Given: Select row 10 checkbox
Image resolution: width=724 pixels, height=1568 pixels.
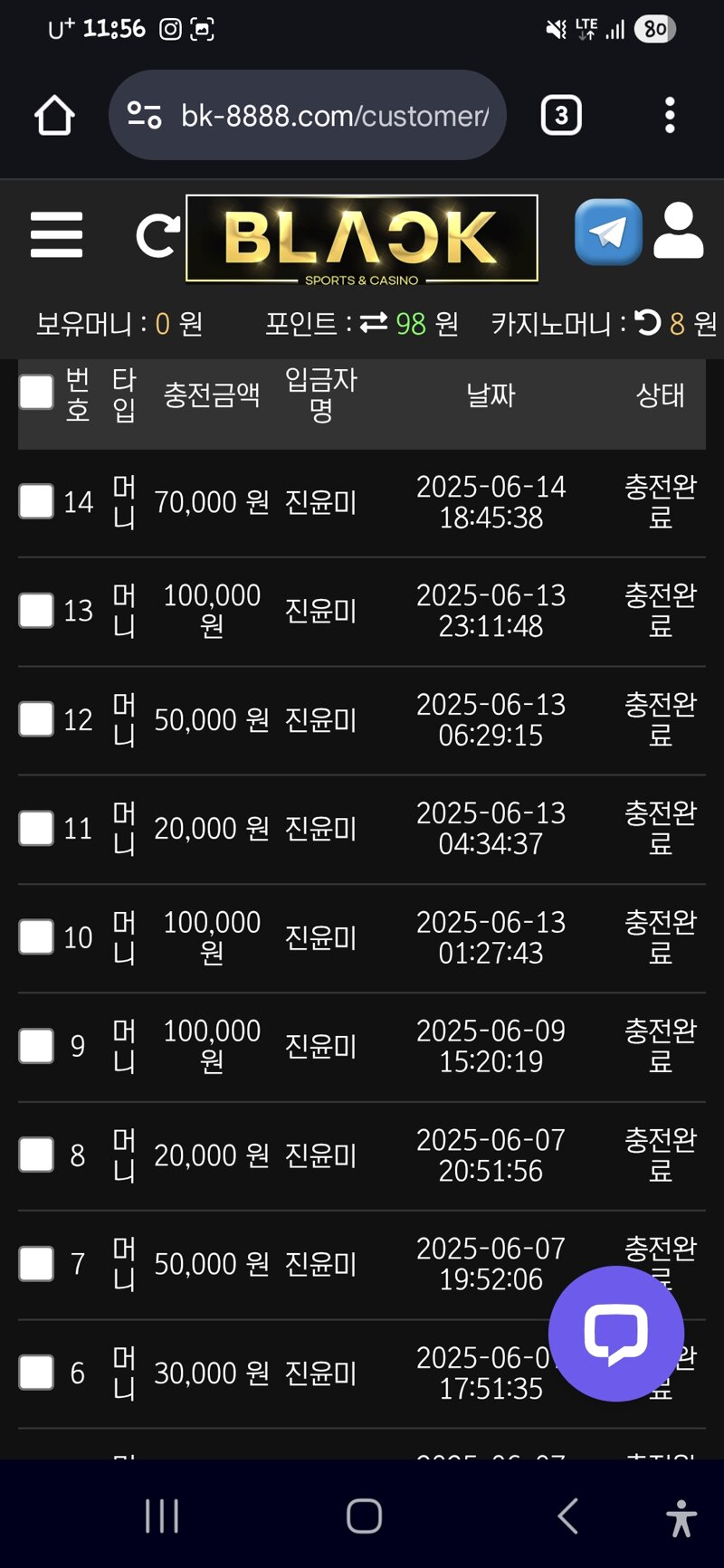Looking at the screenshot, I should coord(36,937).
